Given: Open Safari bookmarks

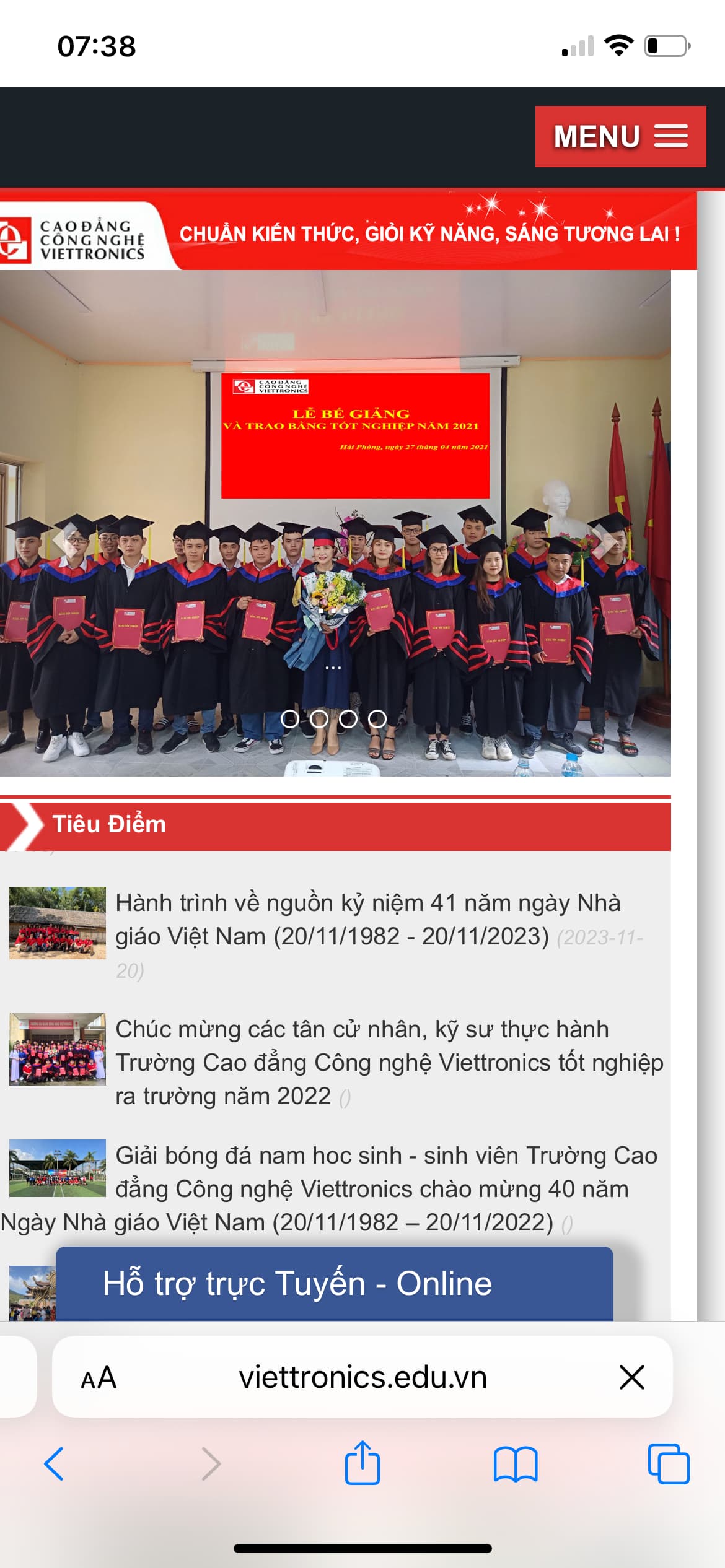Looking at the screenshot, I should (516, 1464).
